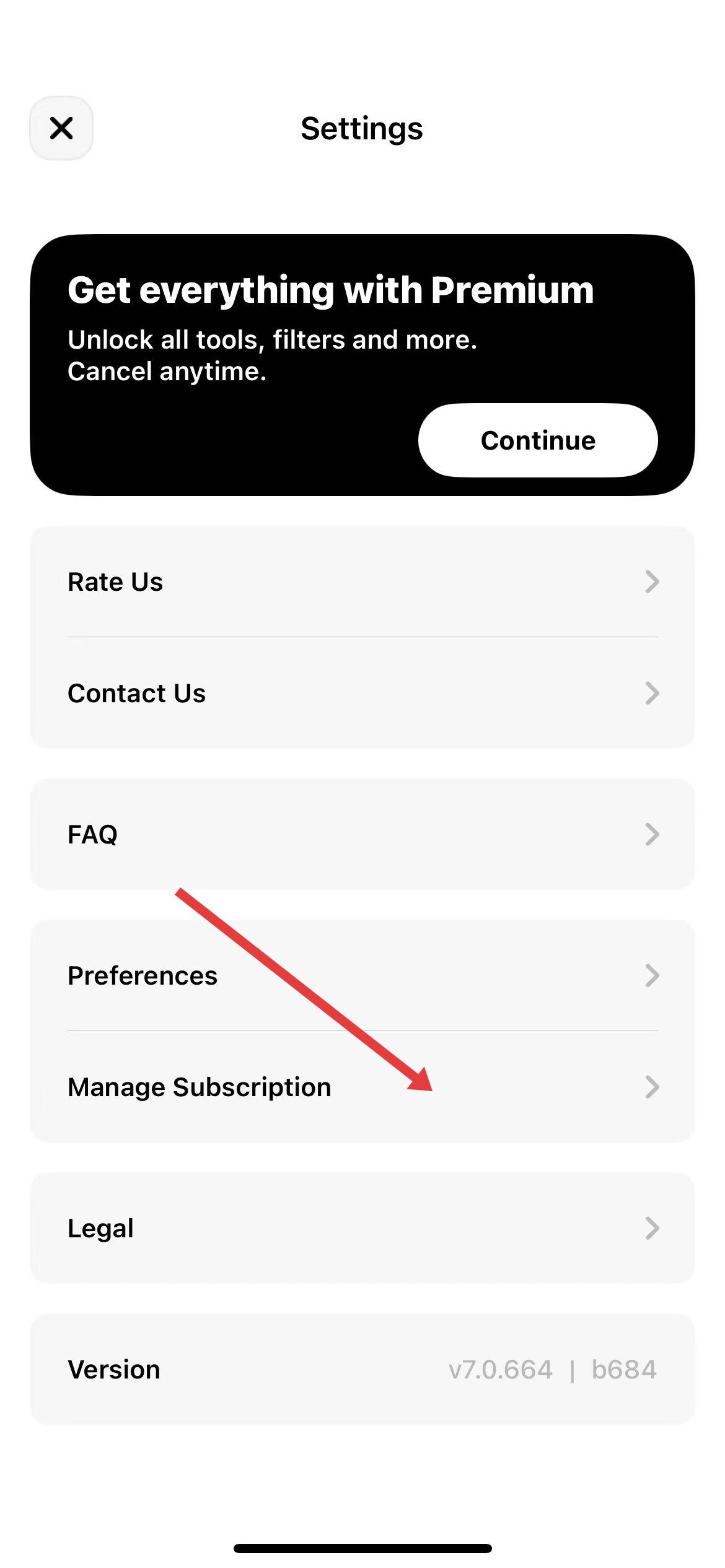Open the Rate Us row
The width and height of the screenshot is (725, 1568).
tap(362, 581)
